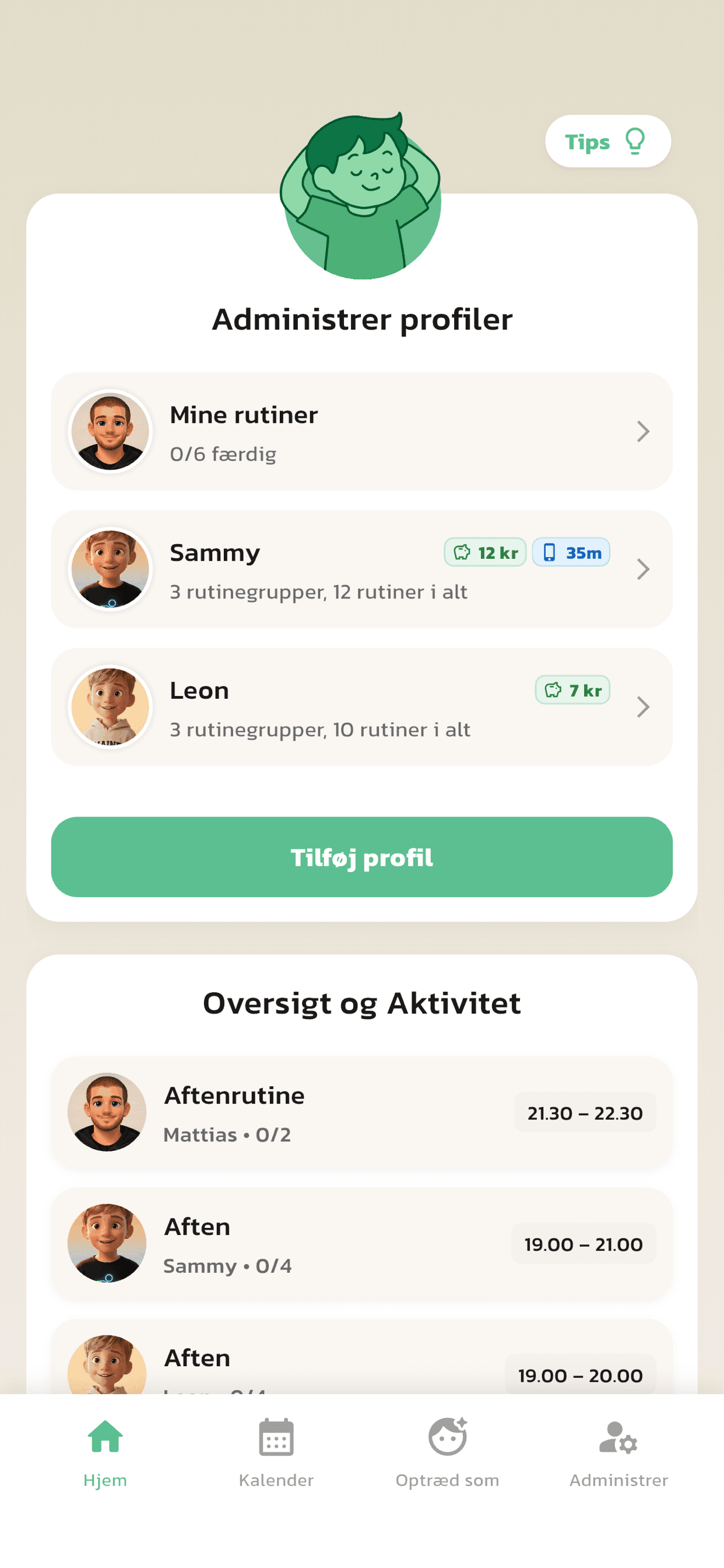Open the Mine rutiner row
The height and width of the screenshot is (1568, 724).
pyautogui.click(x=361, y=432)
